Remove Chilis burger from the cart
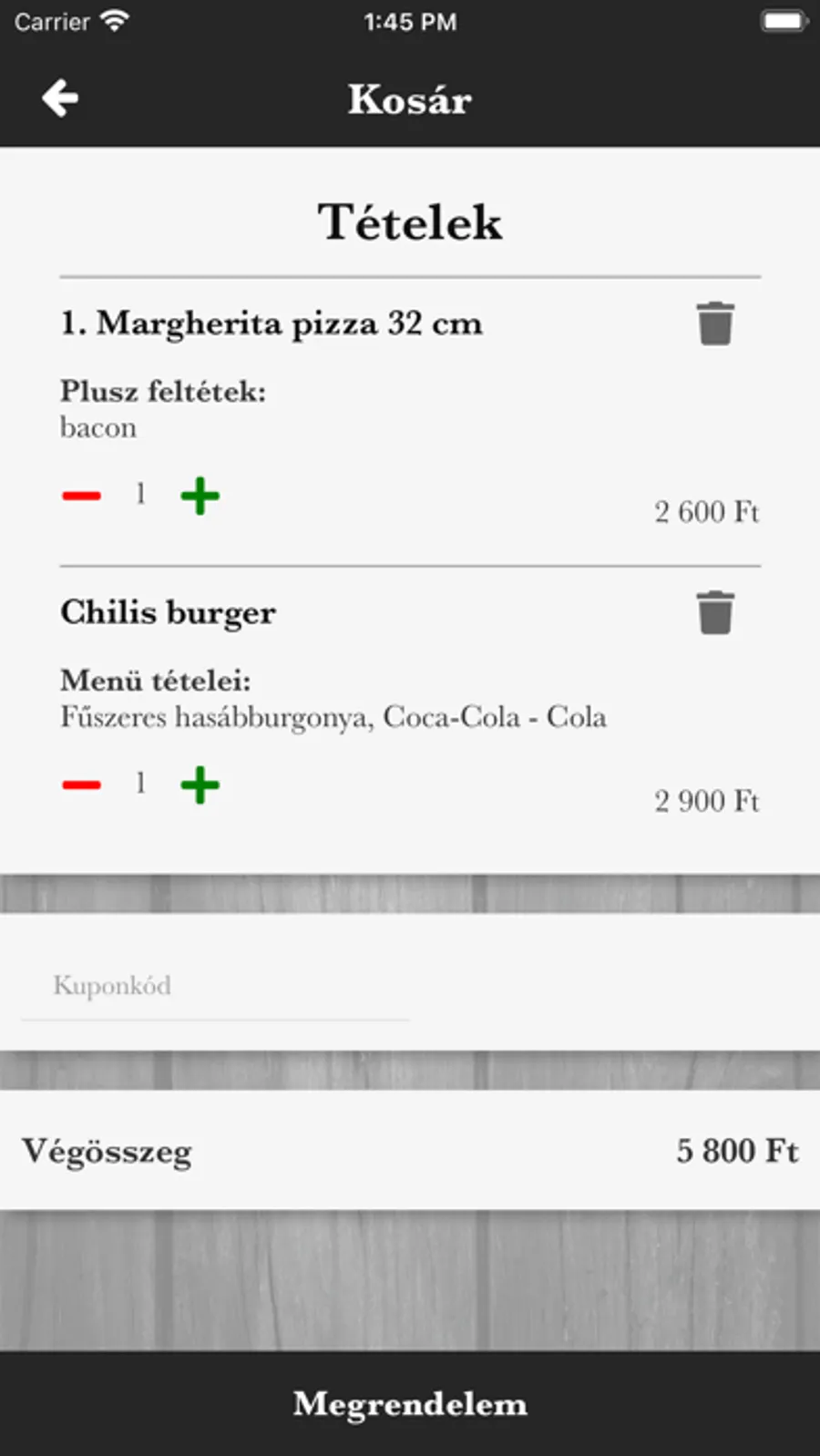 (x=715, y=612)
